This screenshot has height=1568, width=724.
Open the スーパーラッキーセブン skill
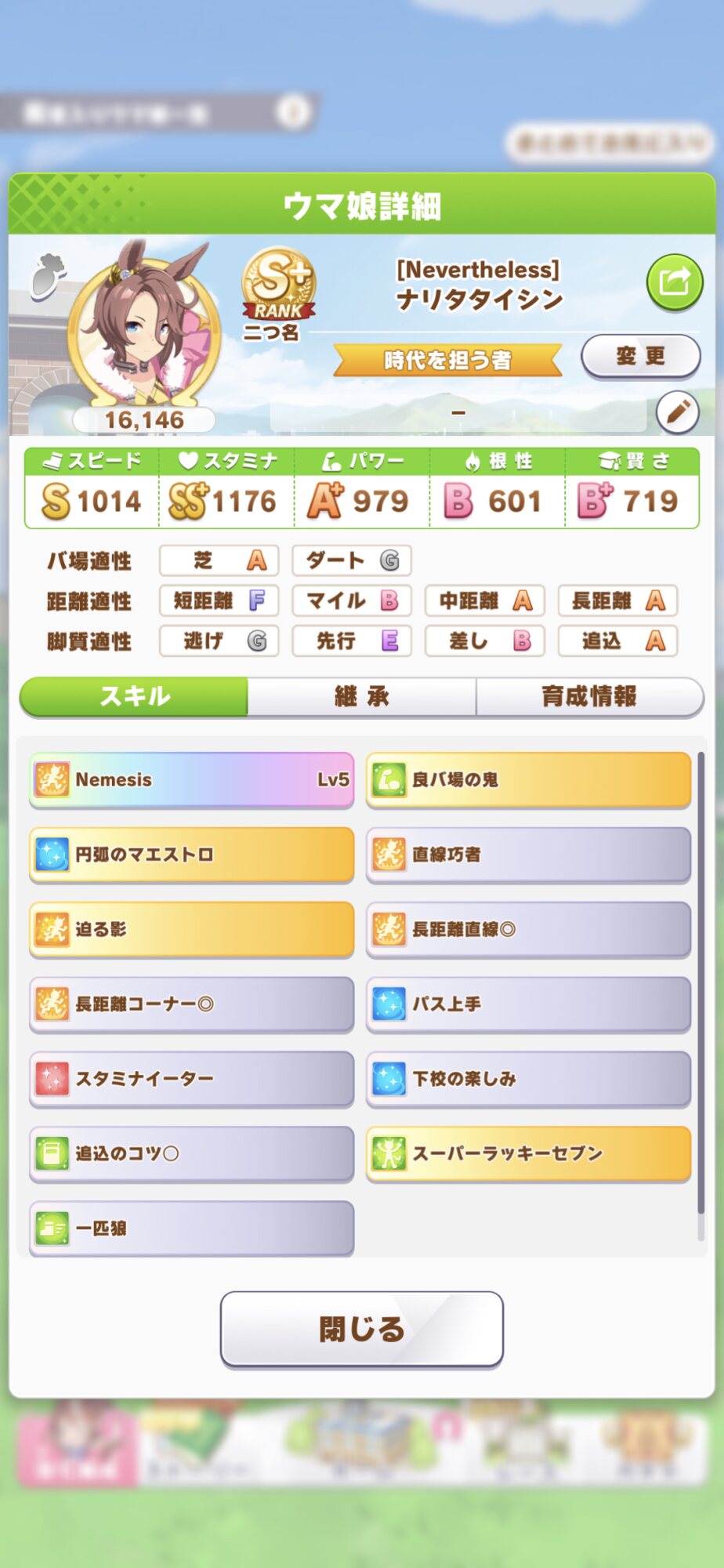[x=528, y=1153]
